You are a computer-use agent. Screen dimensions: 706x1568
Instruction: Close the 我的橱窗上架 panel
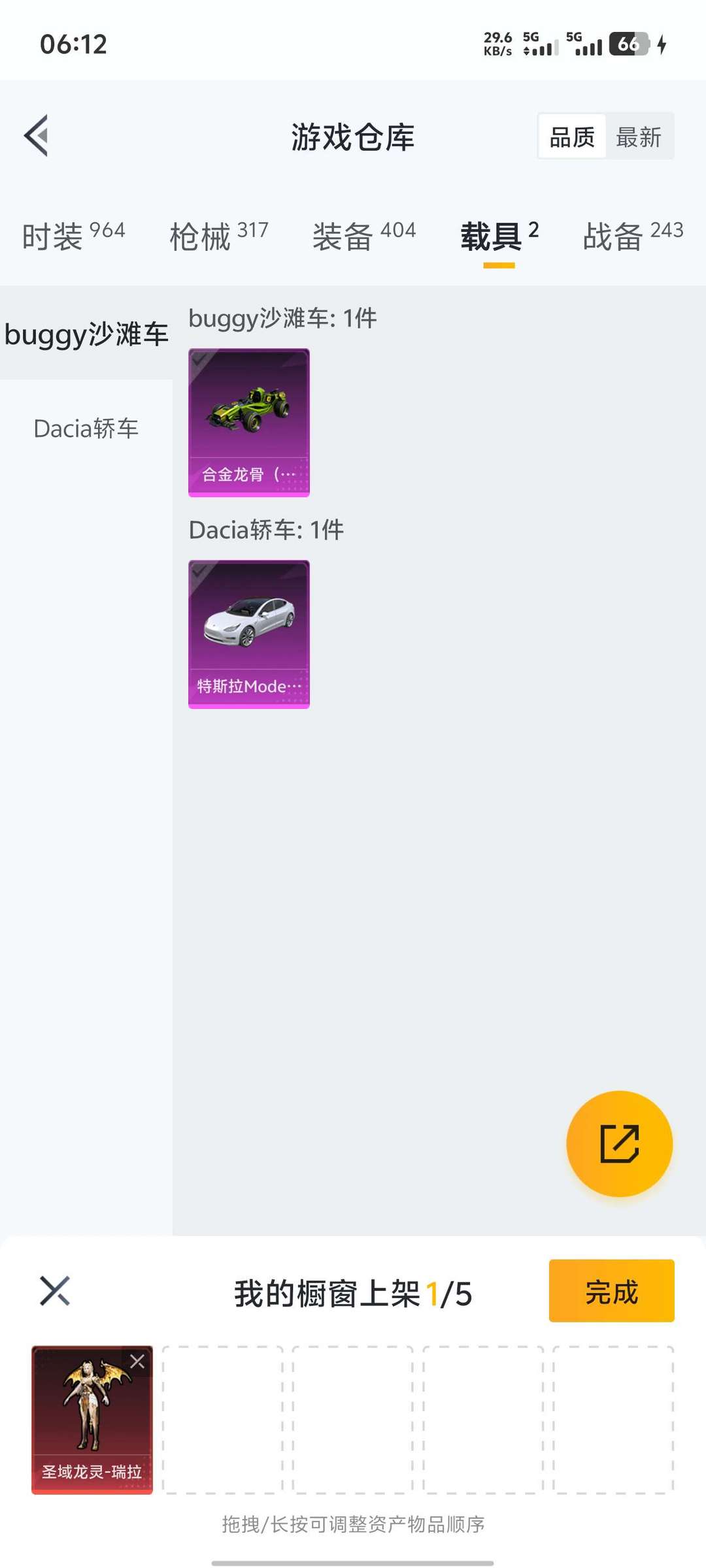click(x=55, y=1291)
